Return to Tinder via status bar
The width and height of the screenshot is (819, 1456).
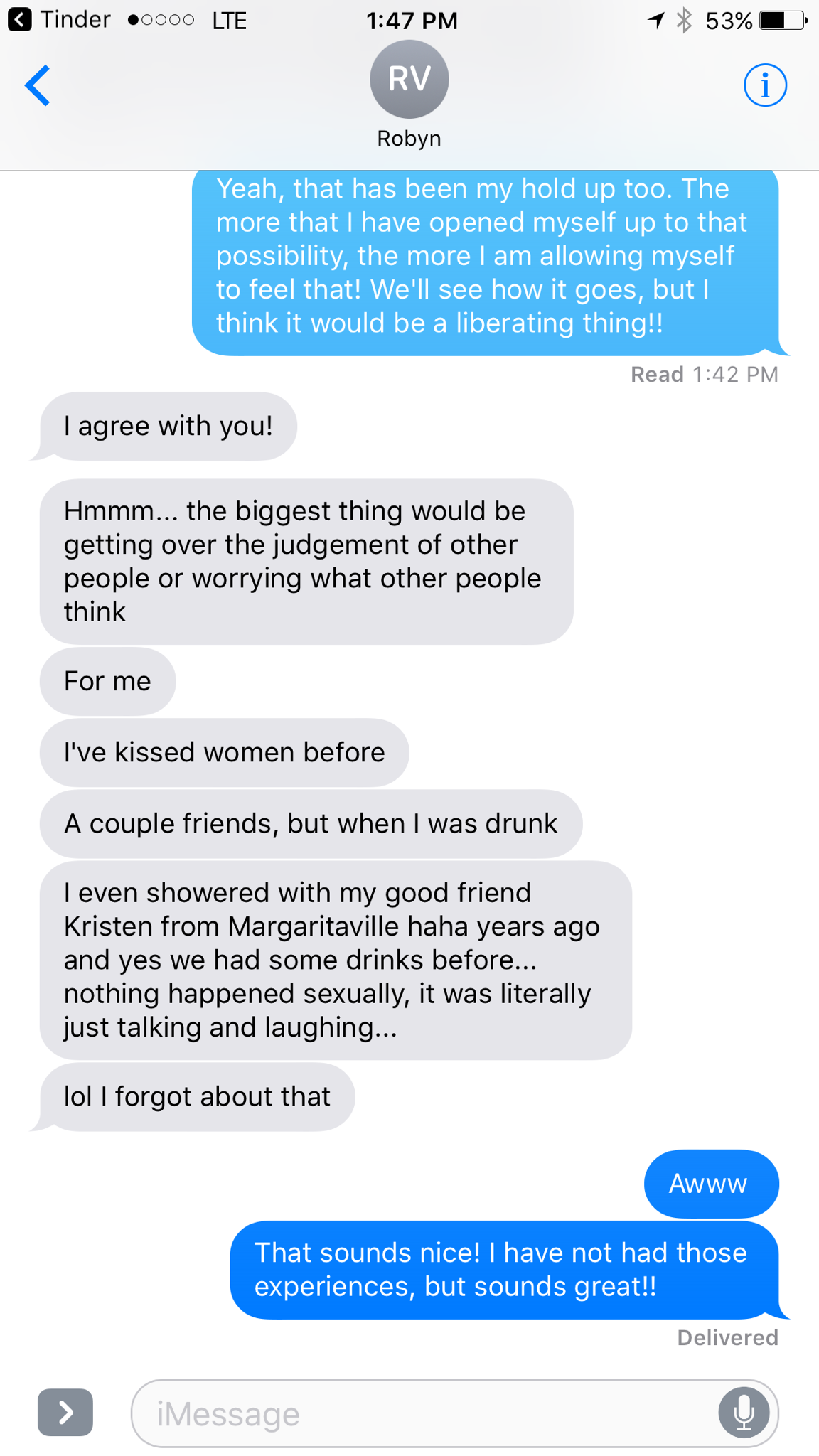tap(60, 20)
